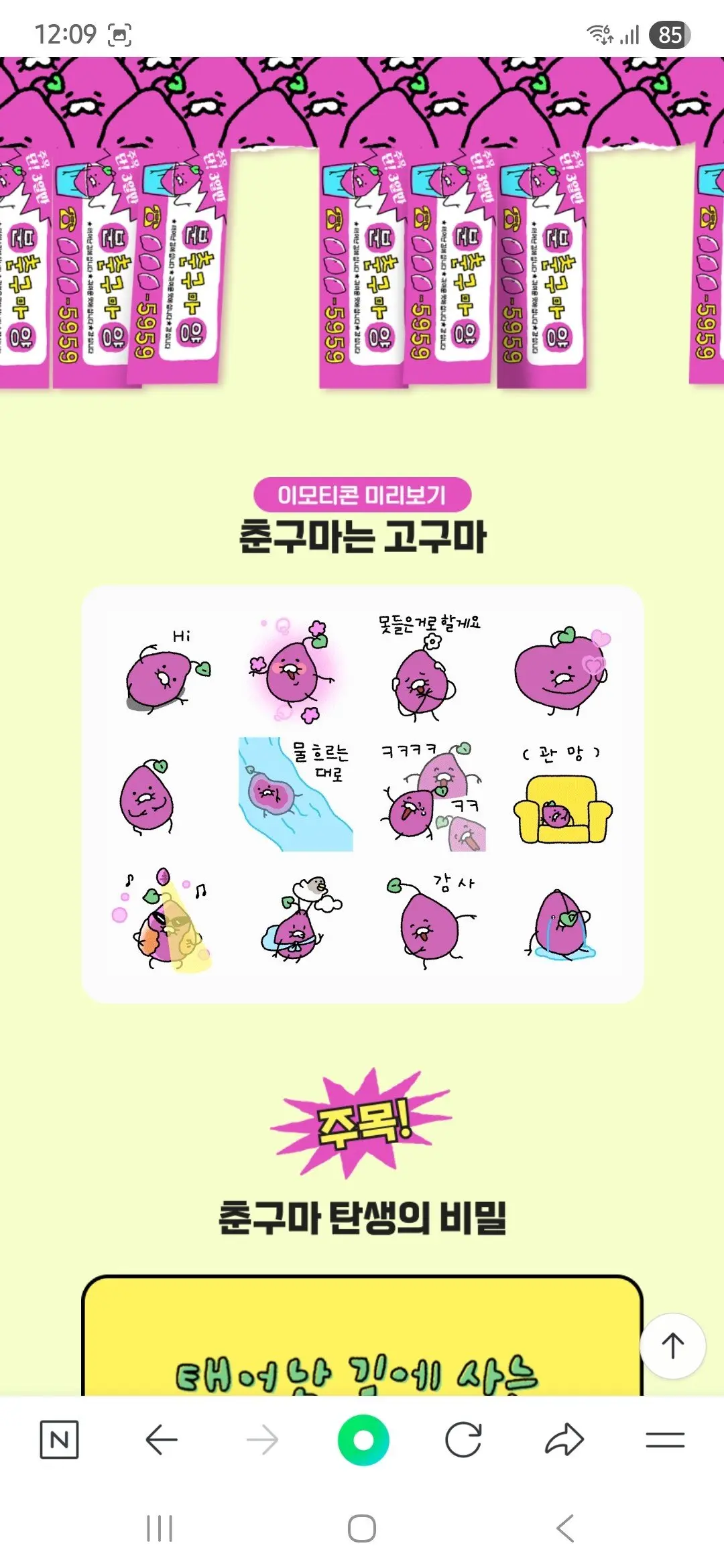
Task: Tap the system home button
Action: [x=362, y=1528]
